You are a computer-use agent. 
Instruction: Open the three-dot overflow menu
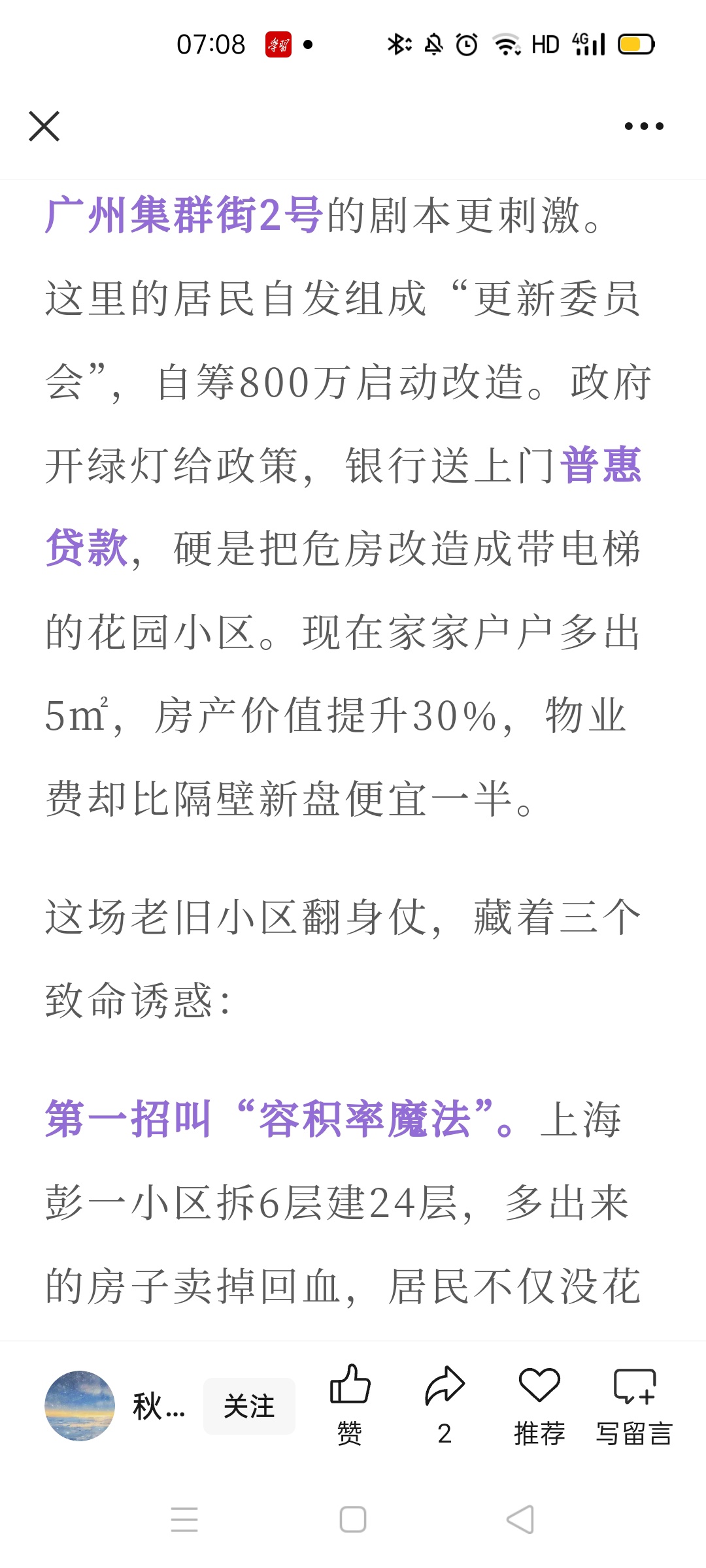click(x=644, y=126)
